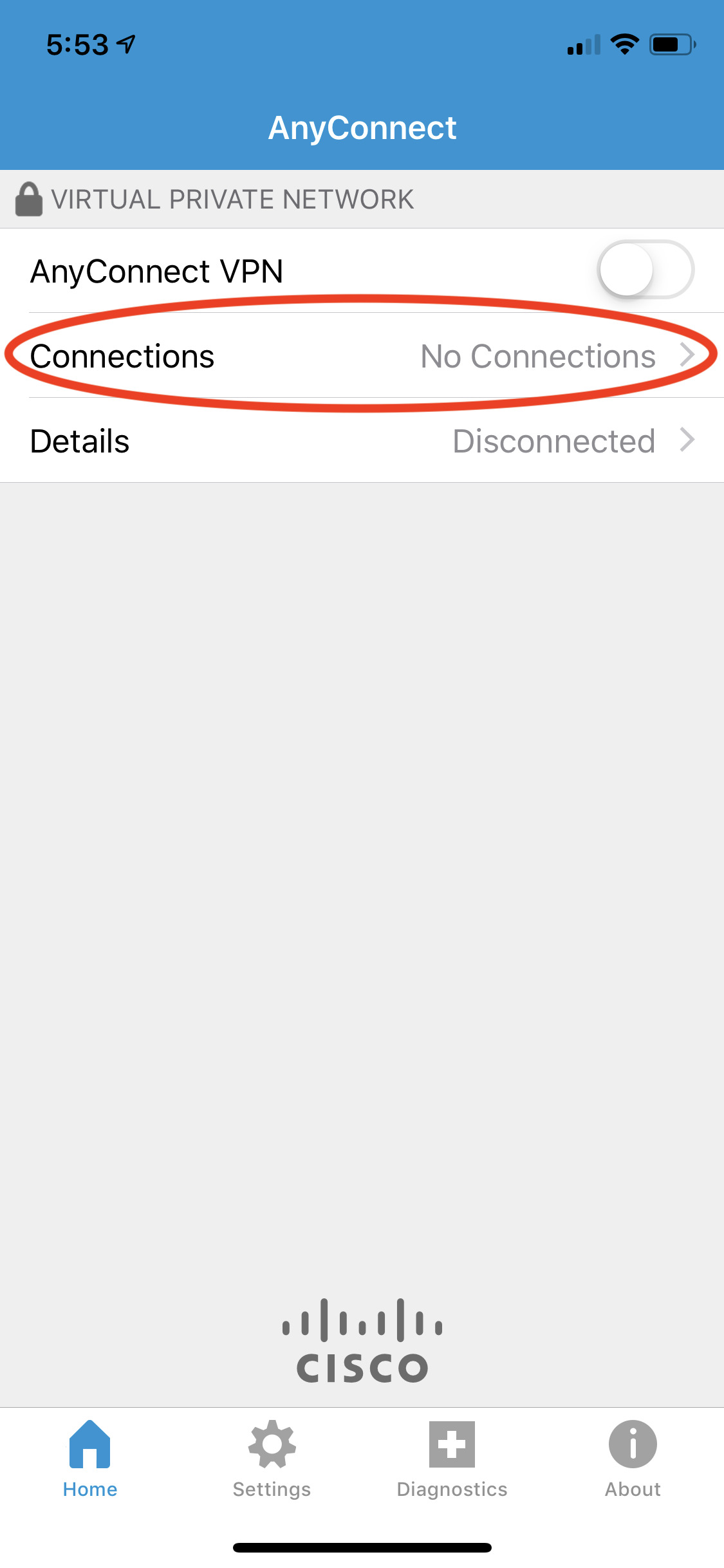
Task: Go to the Home tab
Action: 90,1460
